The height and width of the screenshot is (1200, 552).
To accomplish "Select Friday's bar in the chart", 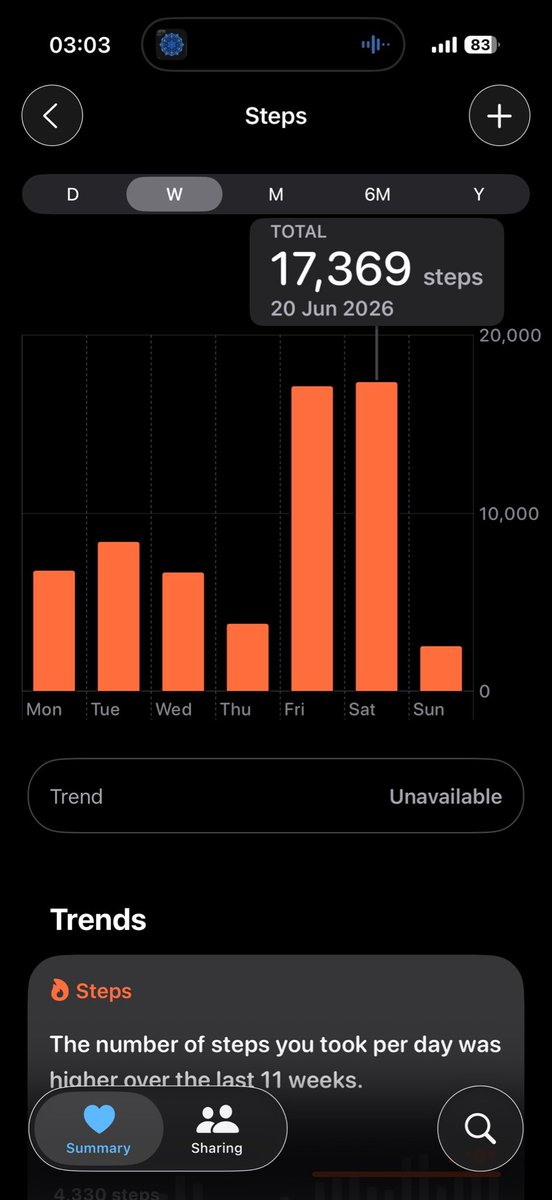I will click(x=312, y=538).
